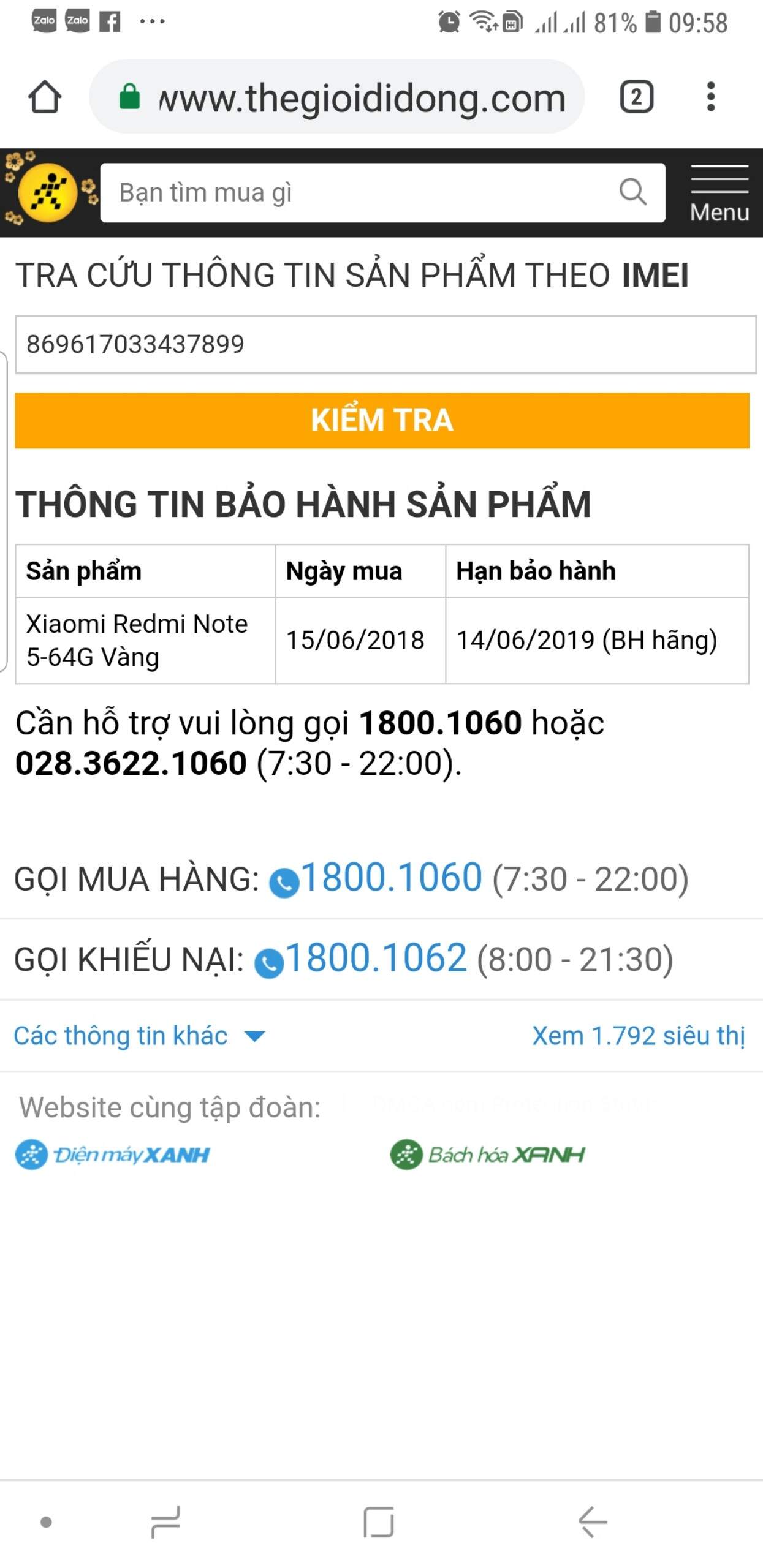Call the purchase hotline 1800.1060
Screen dimensions: 763x1568
click(x=391, y=878)
